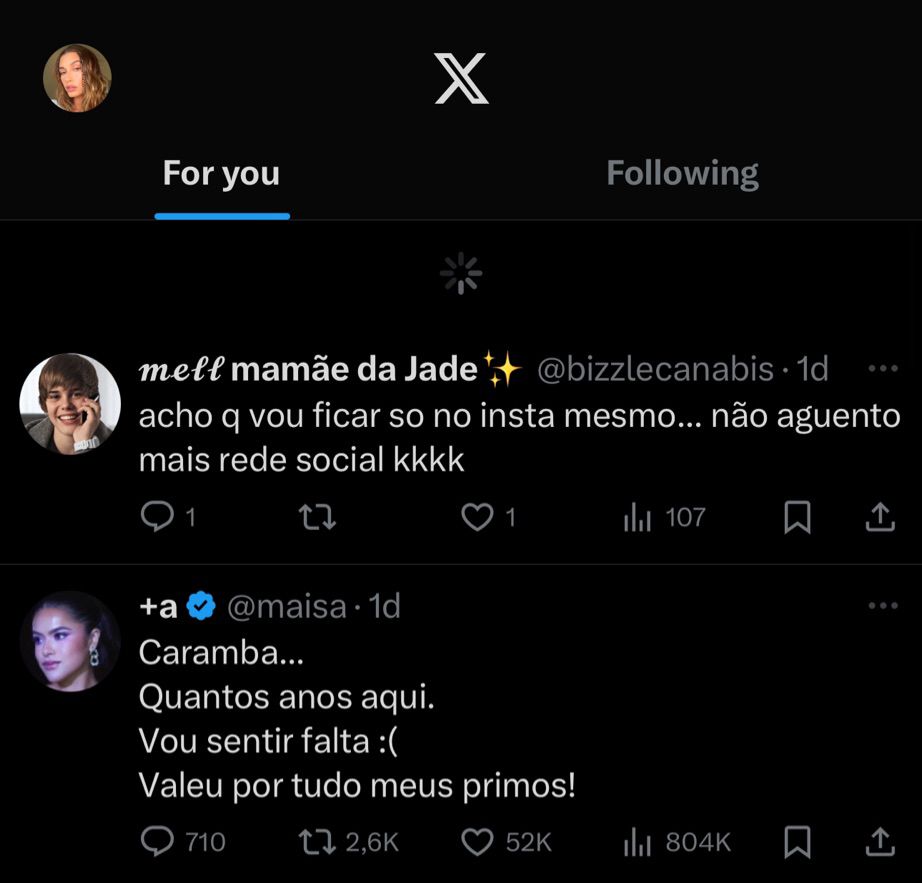Reply to @bizzlecanabis post
This screenshot has width=922, height=883.
(156, 517)
